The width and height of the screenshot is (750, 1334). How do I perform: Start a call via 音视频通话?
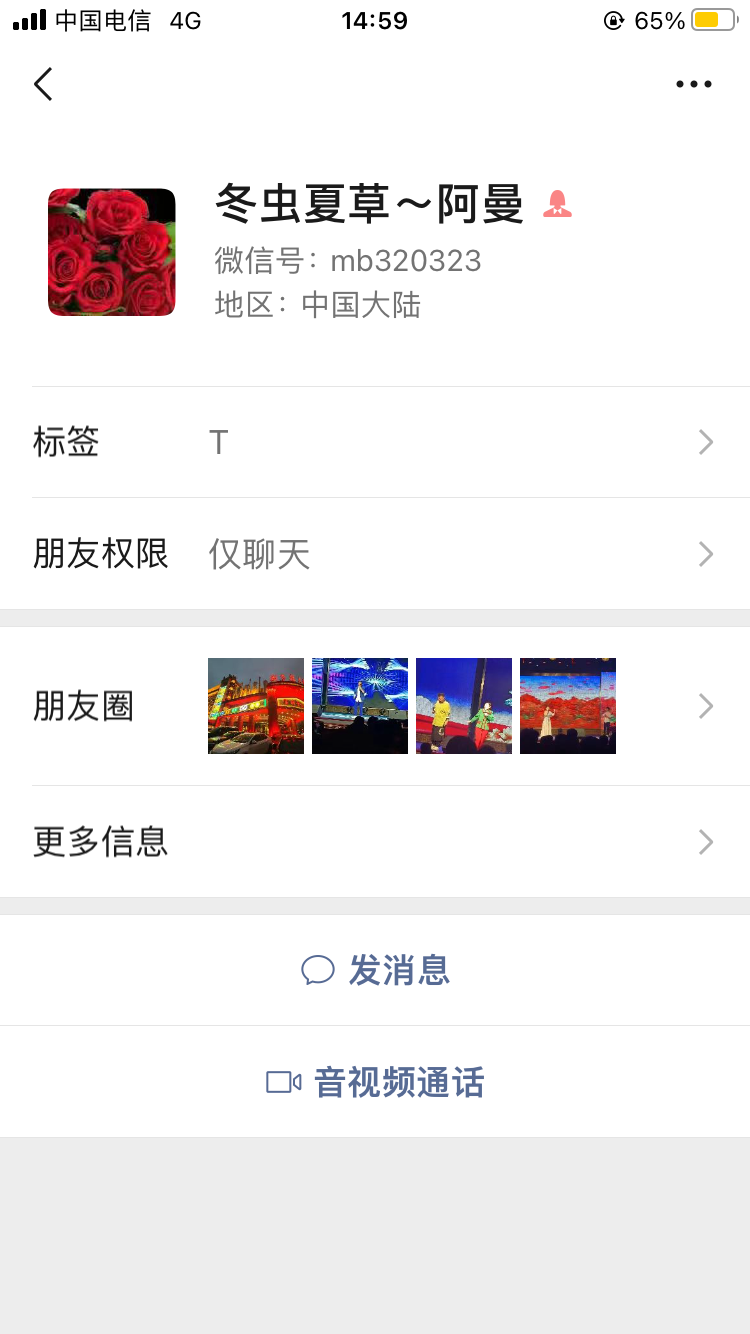pyautogui.click(x=398, y=1082)
